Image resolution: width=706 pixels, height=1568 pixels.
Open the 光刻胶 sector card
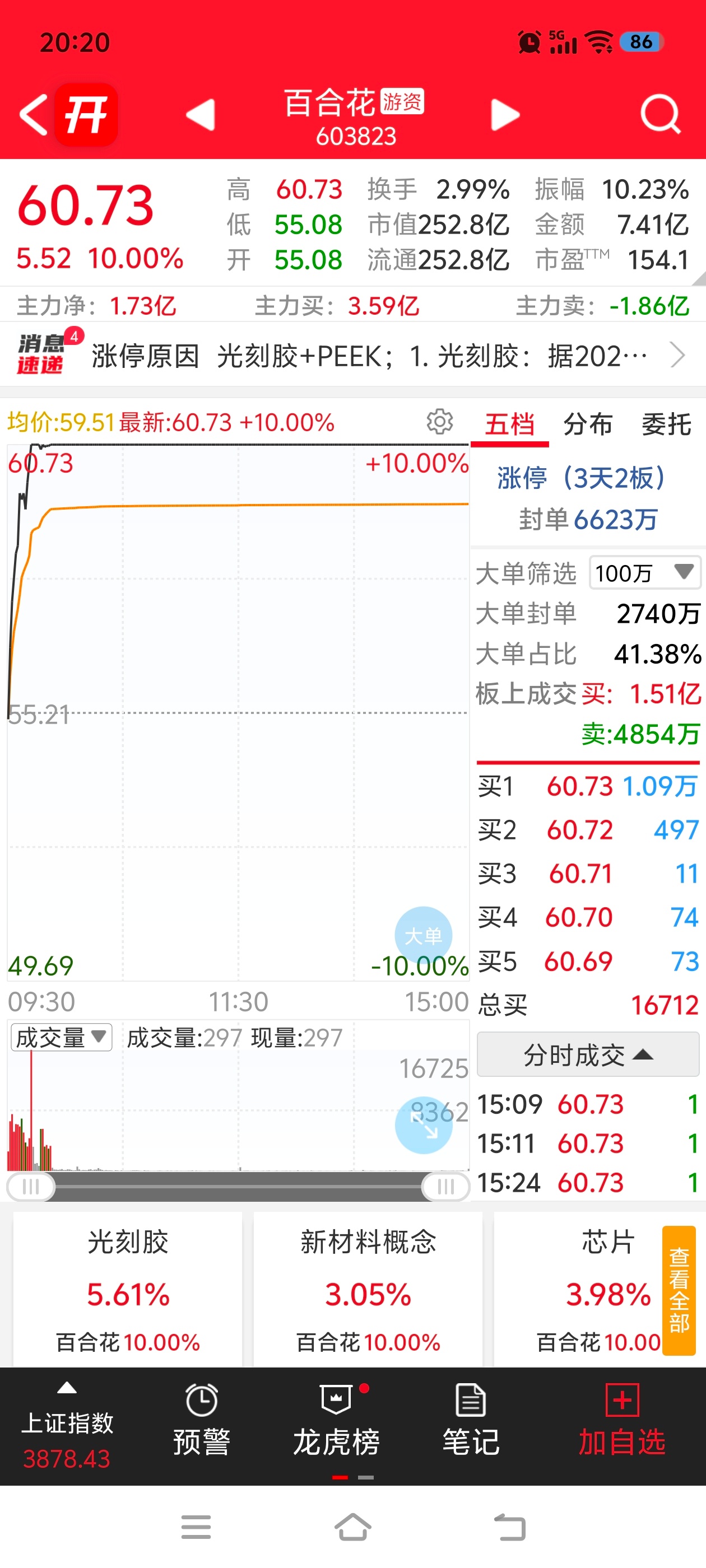tap(128, 1289)
